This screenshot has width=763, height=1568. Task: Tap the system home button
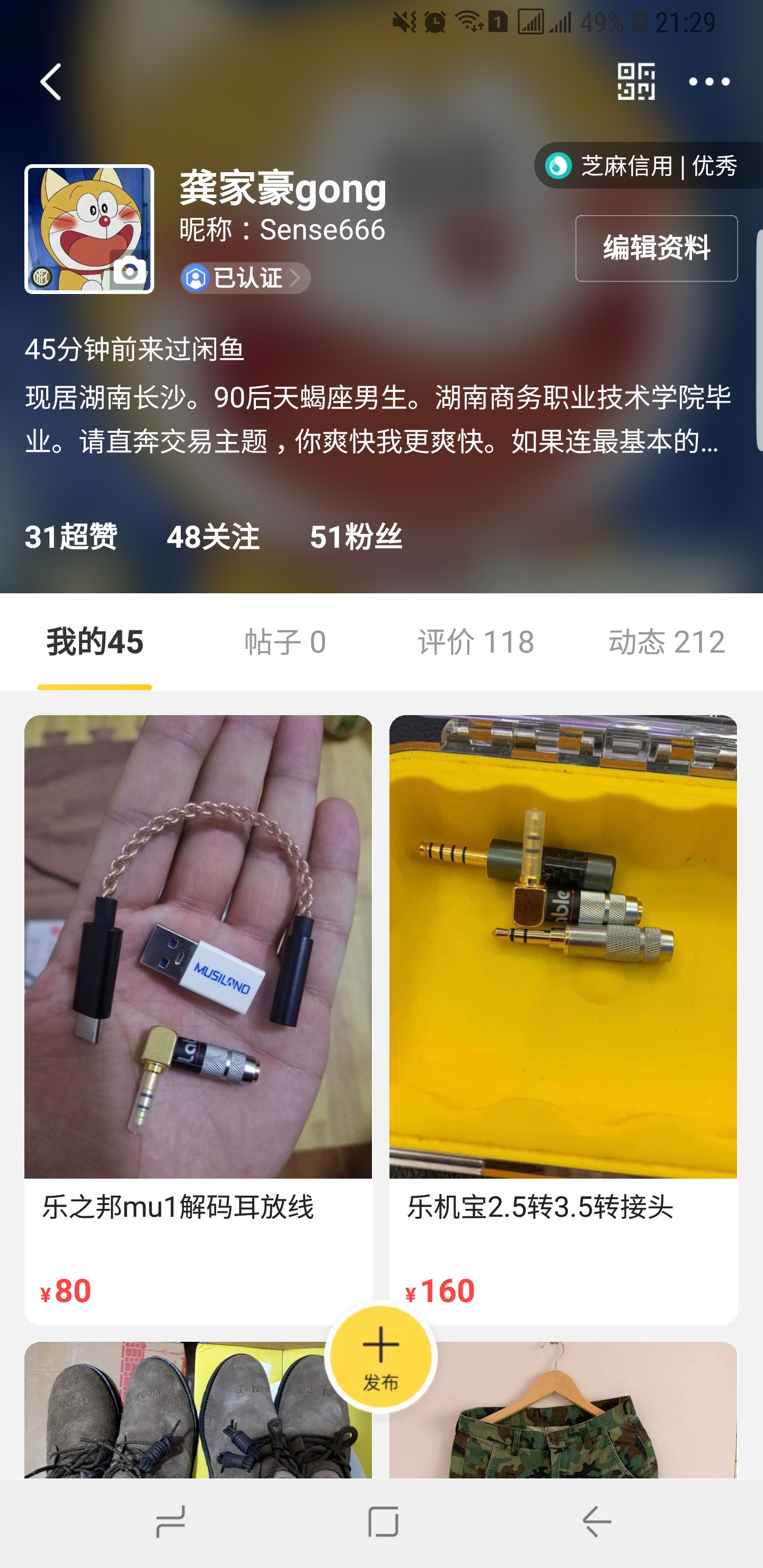pos(383,1522)
